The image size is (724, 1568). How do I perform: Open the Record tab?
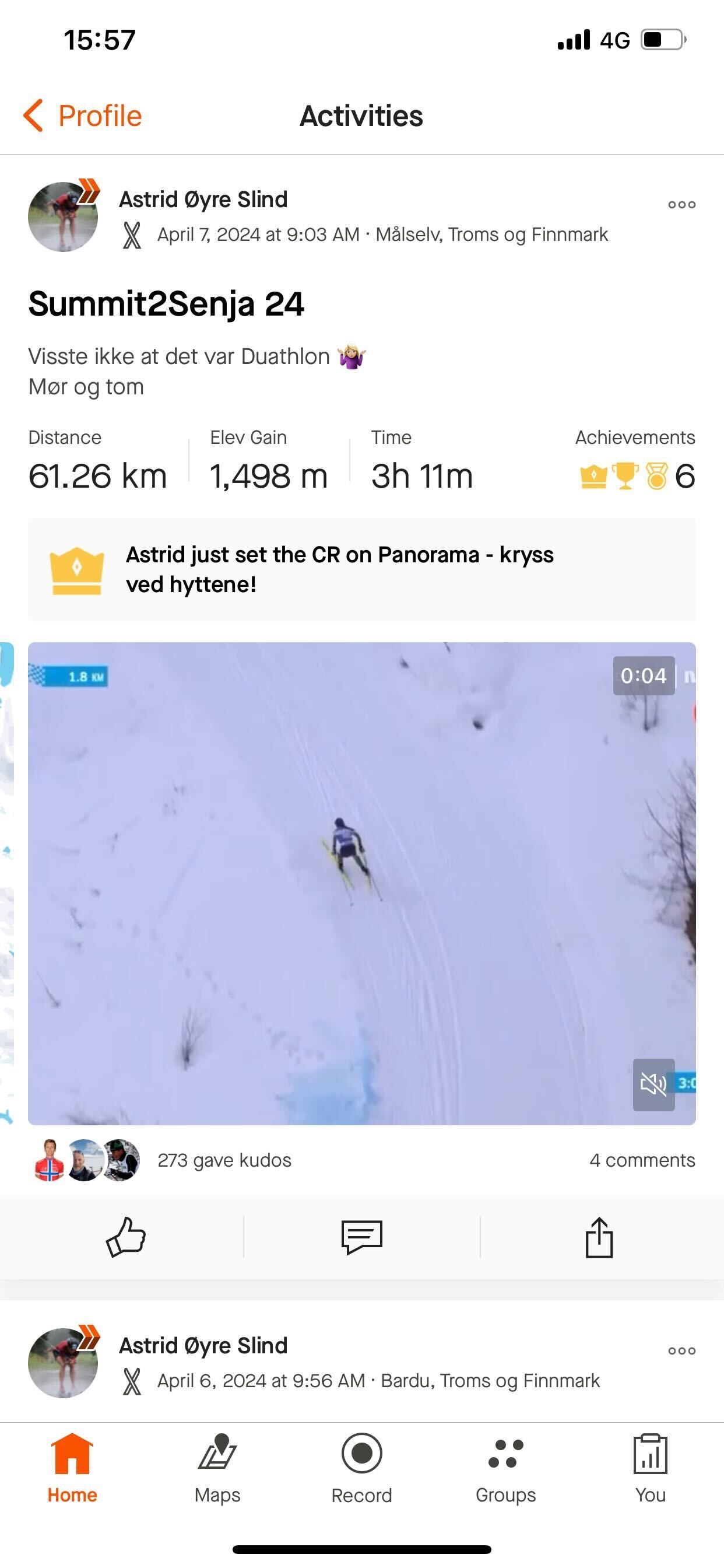point(361,1467)
